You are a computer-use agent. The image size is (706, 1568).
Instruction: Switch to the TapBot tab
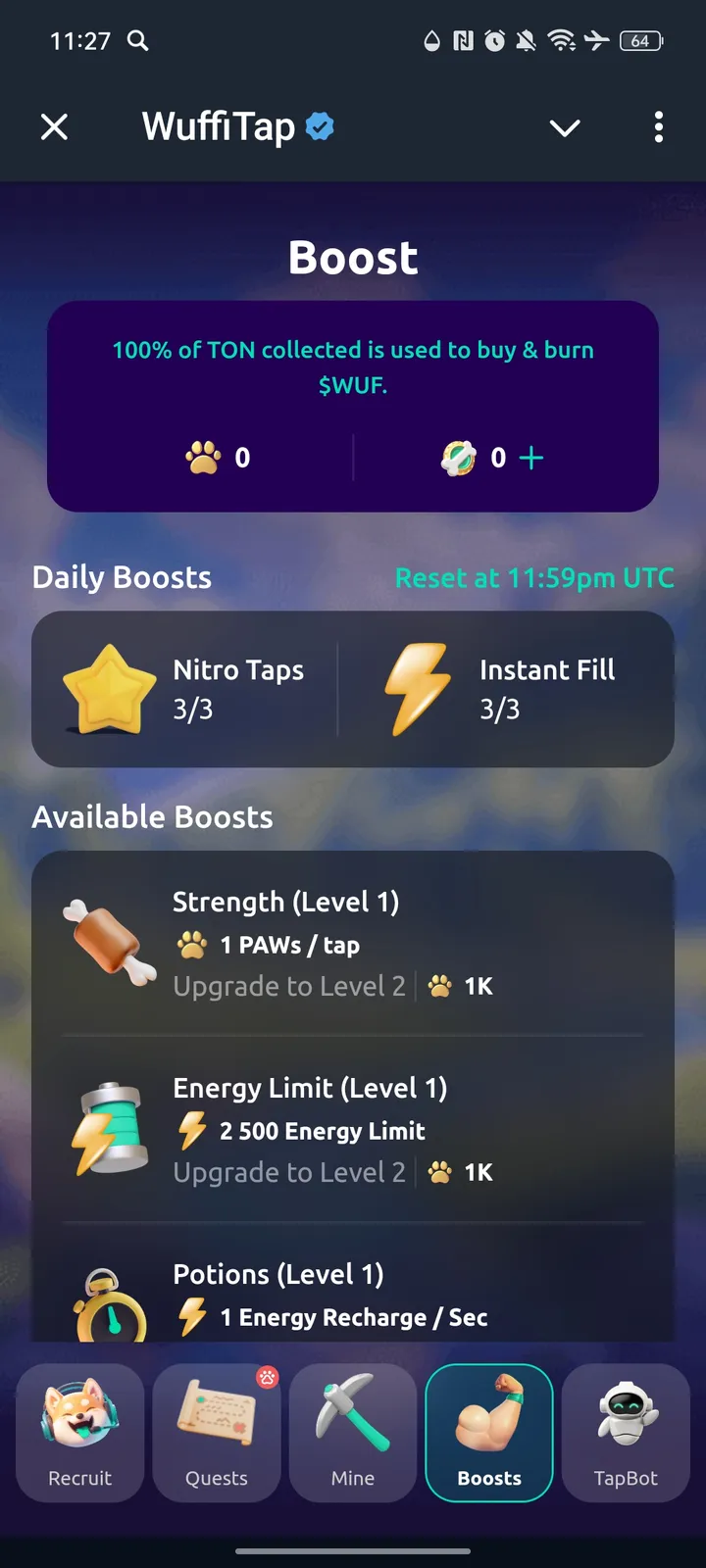(x=626, y=1432)
